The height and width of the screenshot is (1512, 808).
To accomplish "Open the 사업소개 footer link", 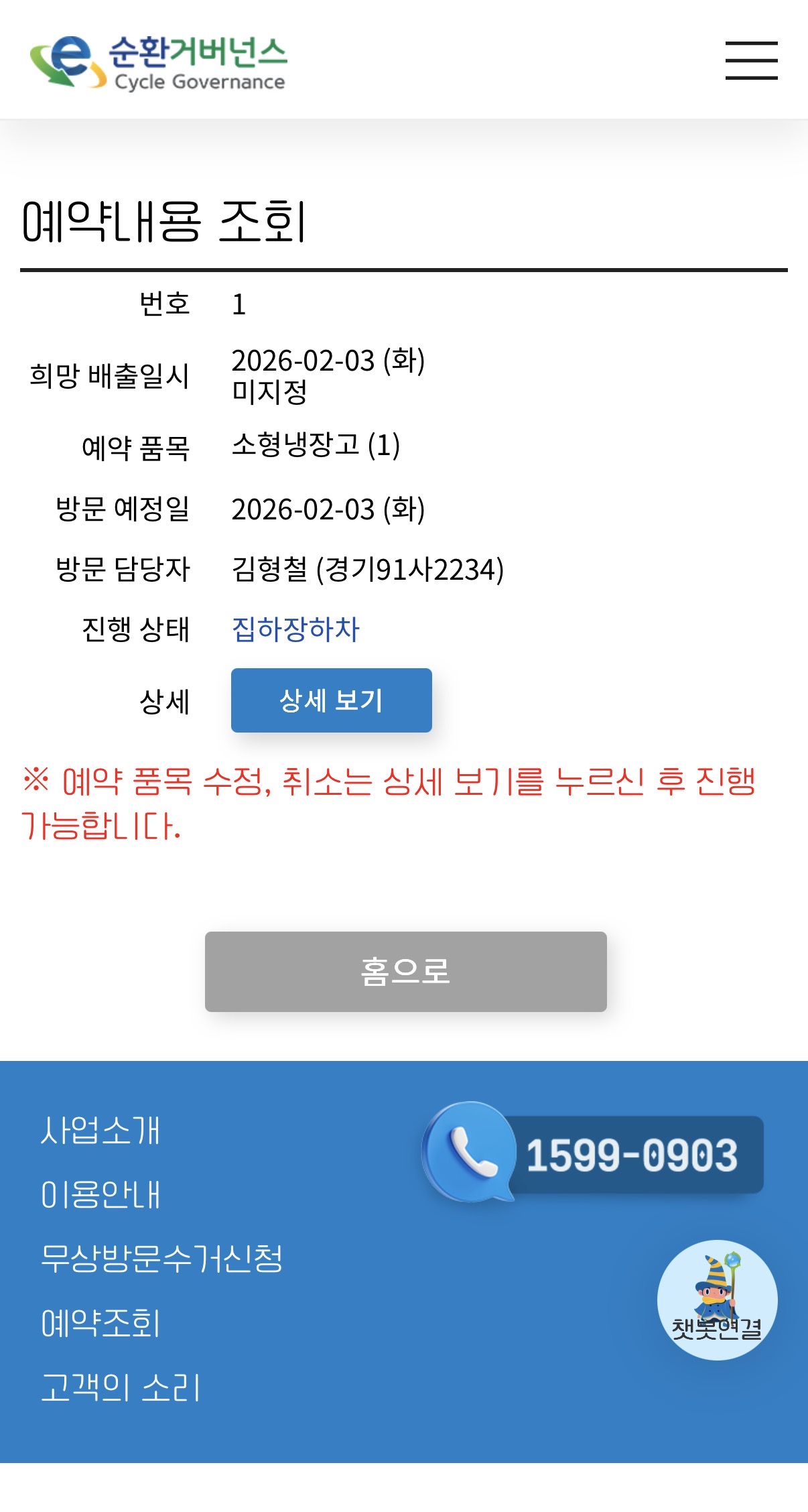I will 100,1130.
